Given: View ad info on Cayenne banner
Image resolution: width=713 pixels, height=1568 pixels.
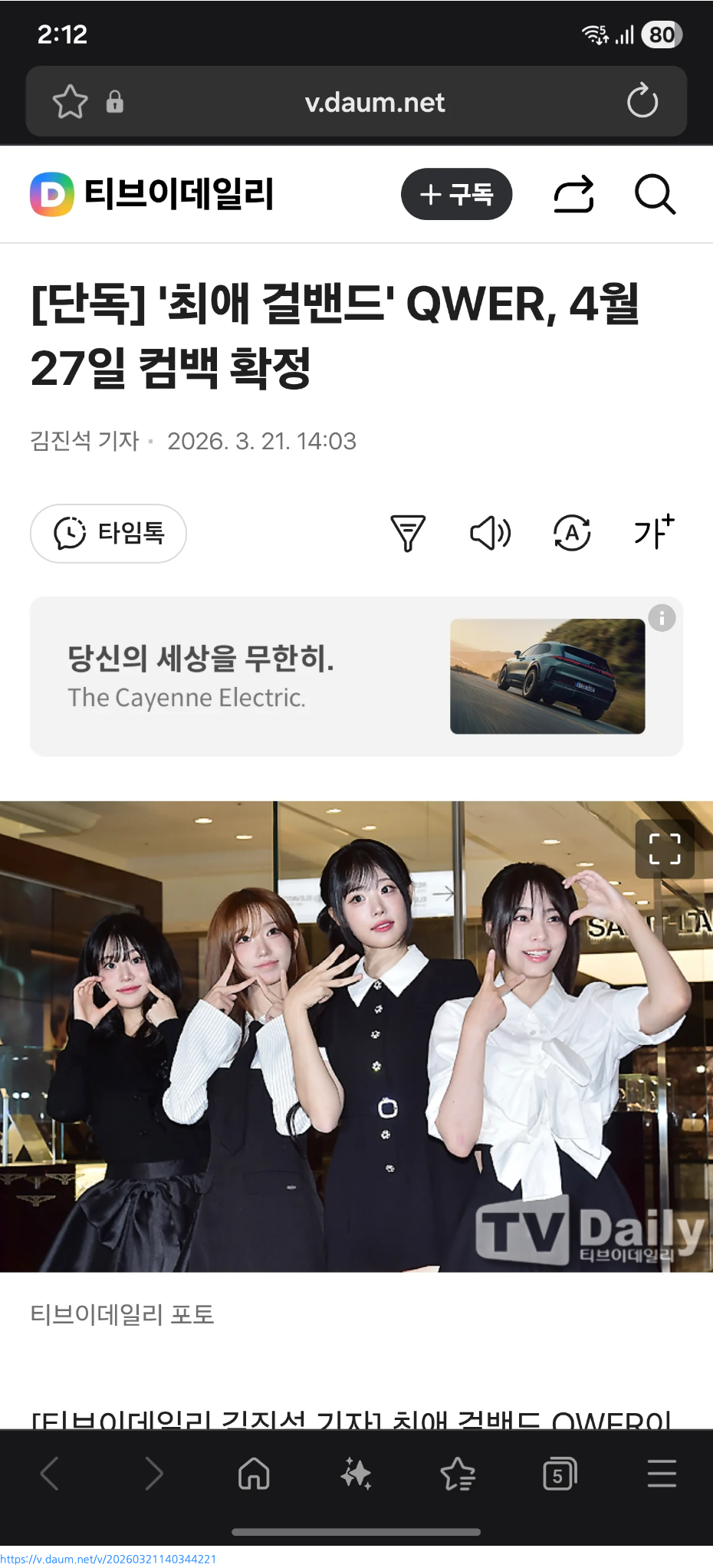Looking at the screenshot, I should coord(662,618).
